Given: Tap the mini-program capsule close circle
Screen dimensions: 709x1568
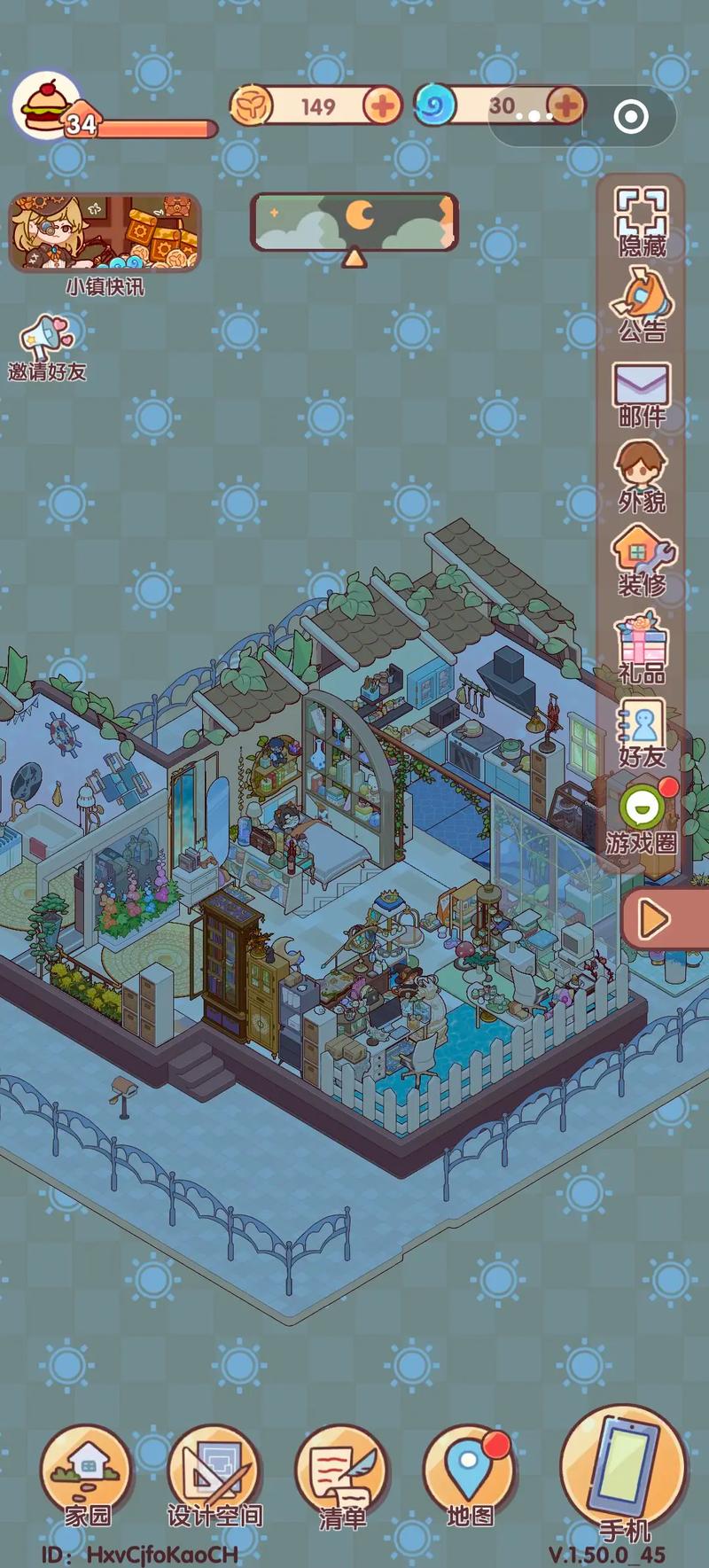Looking at the screenshot, I should [631, 116].
